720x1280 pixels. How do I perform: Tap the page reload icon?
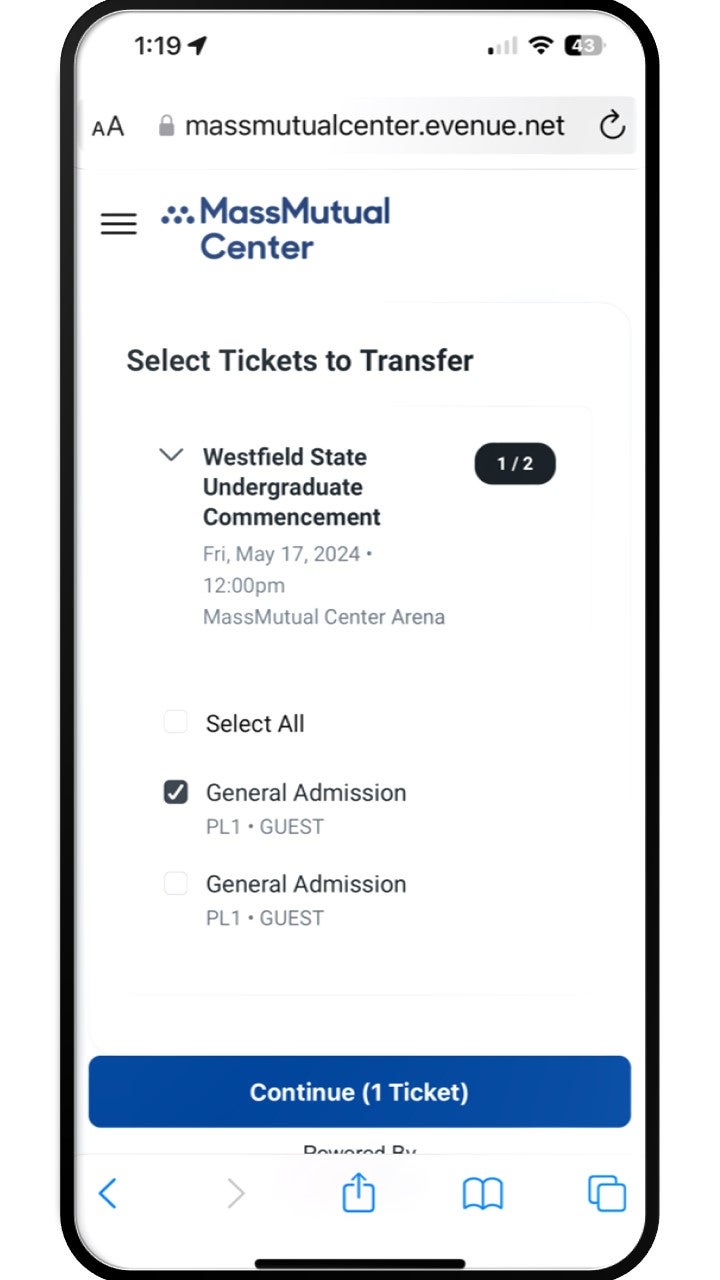(612, 125)
